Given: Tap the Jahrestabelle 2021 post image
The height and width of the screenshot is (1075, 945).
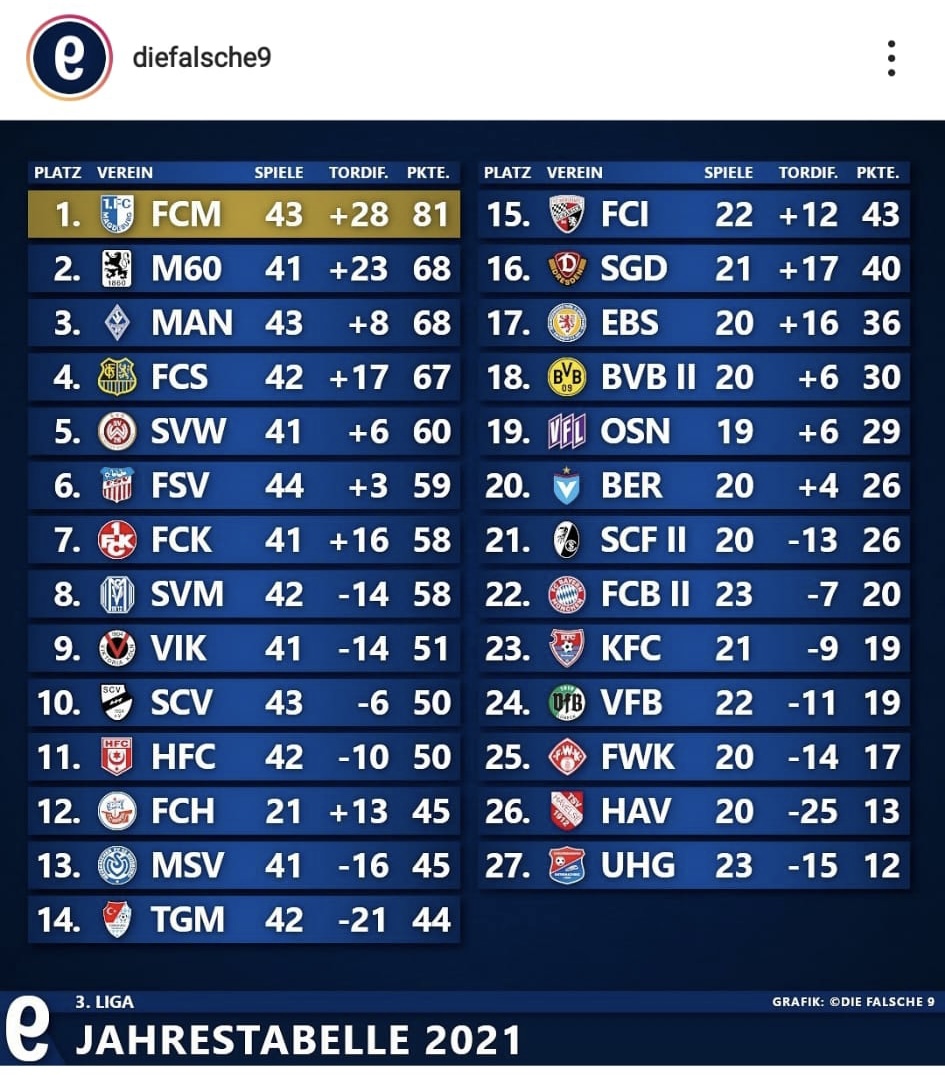Looking at the screenshot, I should coord(472,590).
